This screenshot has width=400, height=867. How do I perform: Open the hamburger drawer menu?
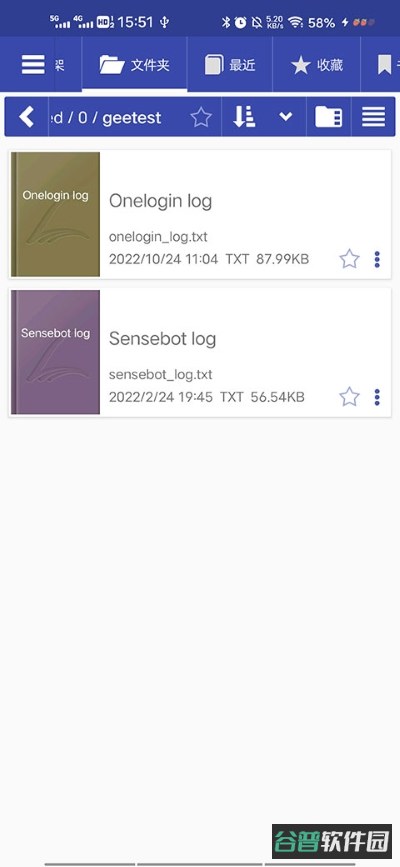(x=33, y=65)
